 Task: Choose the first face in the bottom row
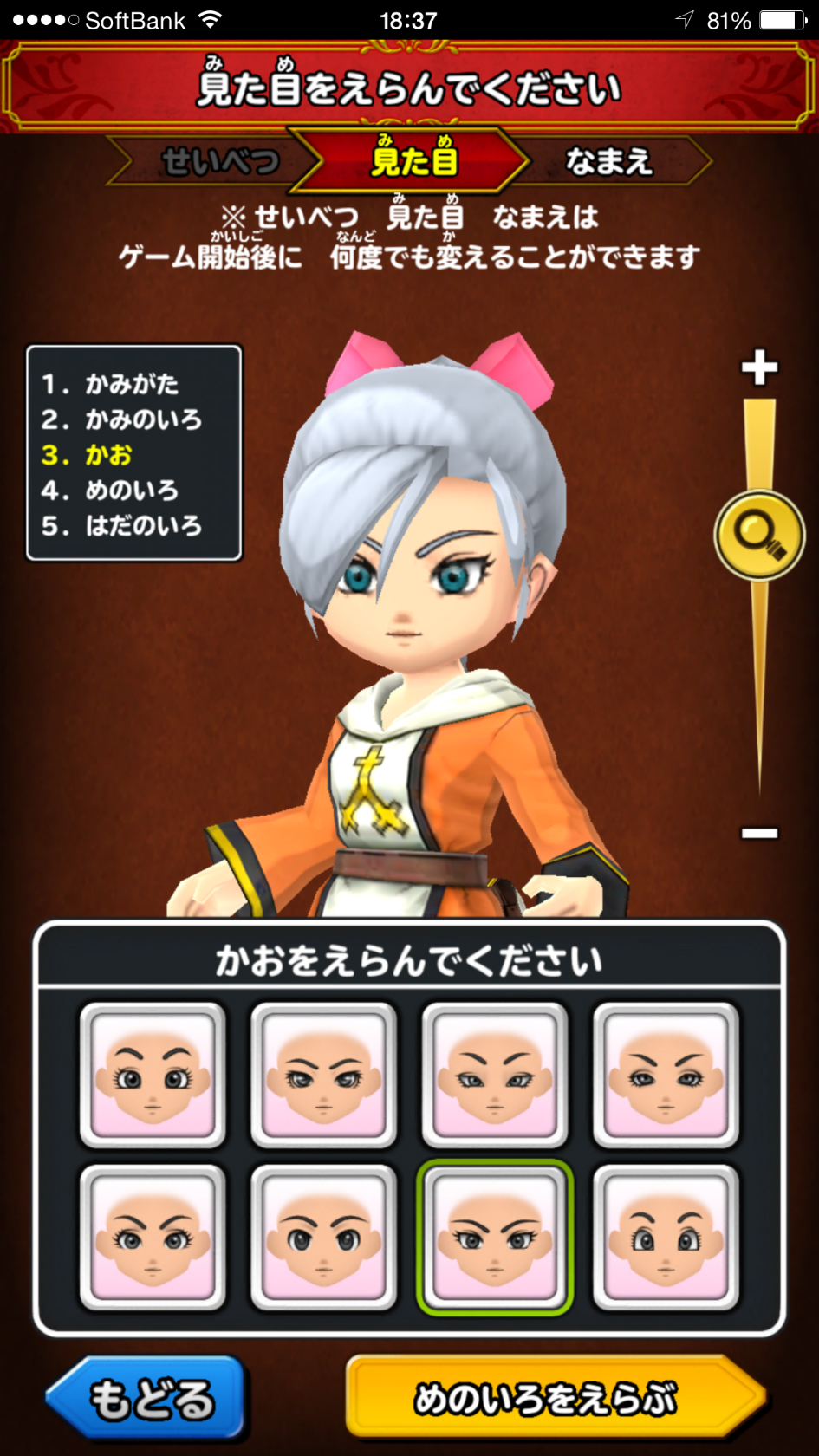(x=153, y=1237)
